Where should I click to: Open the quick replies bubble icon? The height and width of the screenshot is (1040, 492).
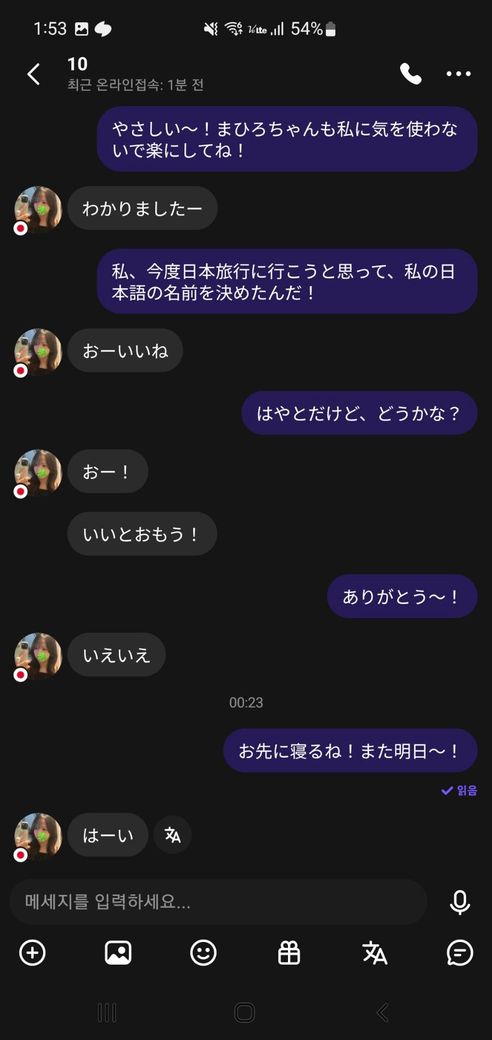[460, 953]
